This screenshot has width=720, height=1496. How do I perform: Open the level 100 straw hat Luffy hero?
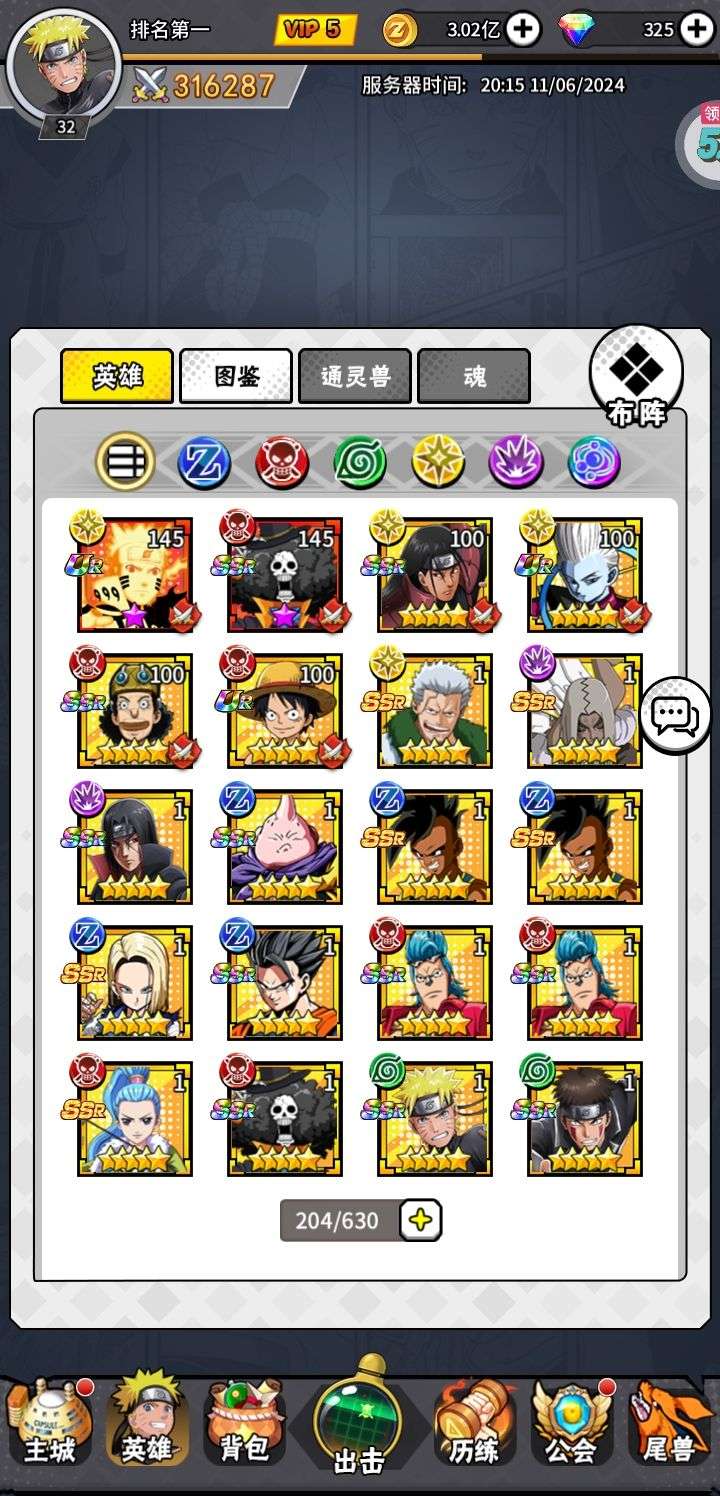tap(285, 711)
